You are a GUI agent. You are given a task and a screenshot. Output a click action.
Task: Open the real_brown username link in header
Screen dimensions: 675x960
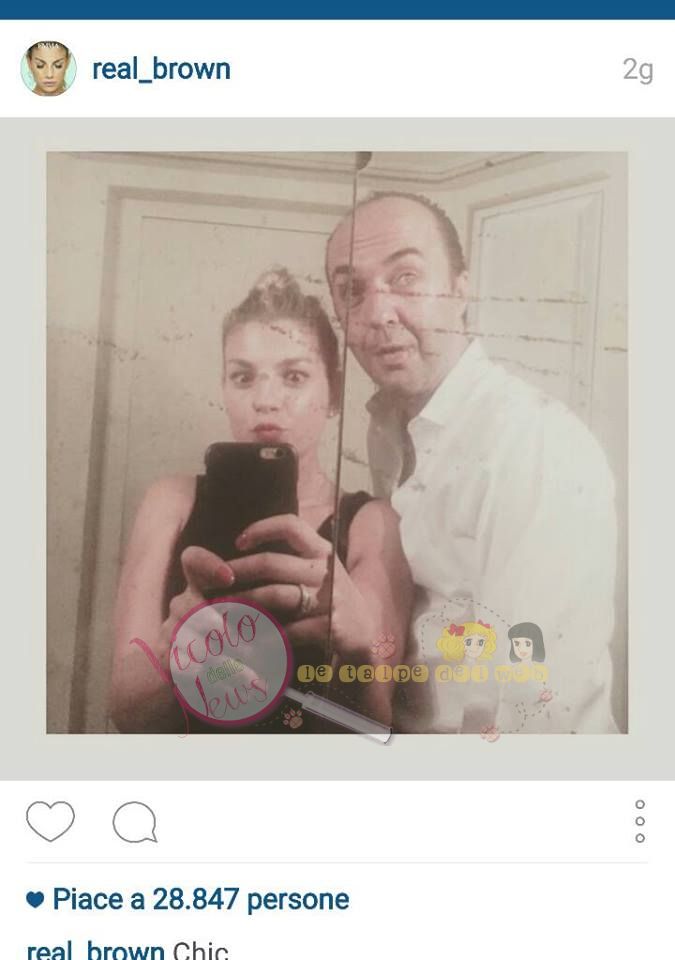(161, 69)
